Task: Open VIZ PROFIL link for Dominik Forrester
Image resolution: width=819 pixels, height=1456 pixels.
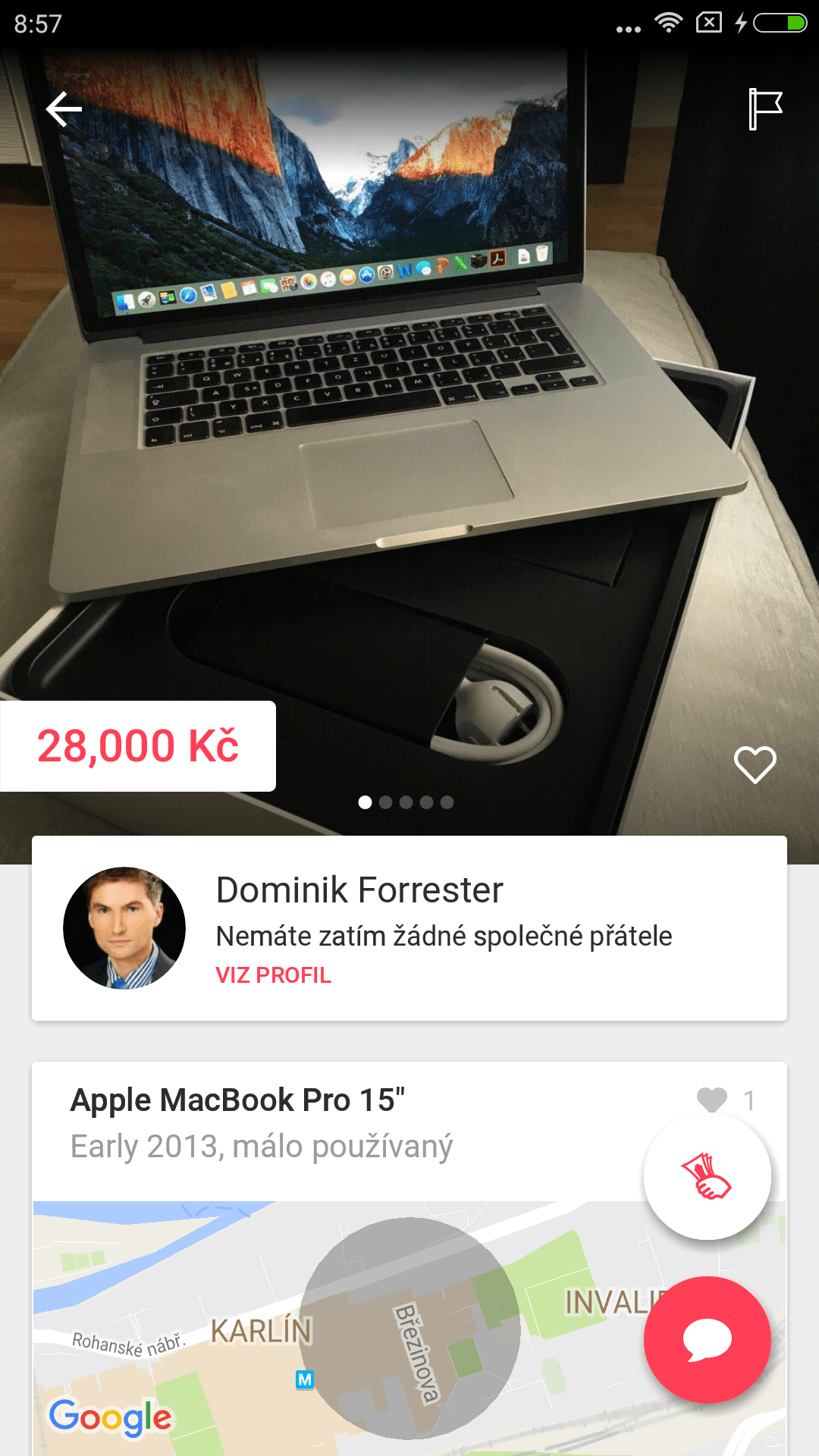Action: click(x=273, y=975)
